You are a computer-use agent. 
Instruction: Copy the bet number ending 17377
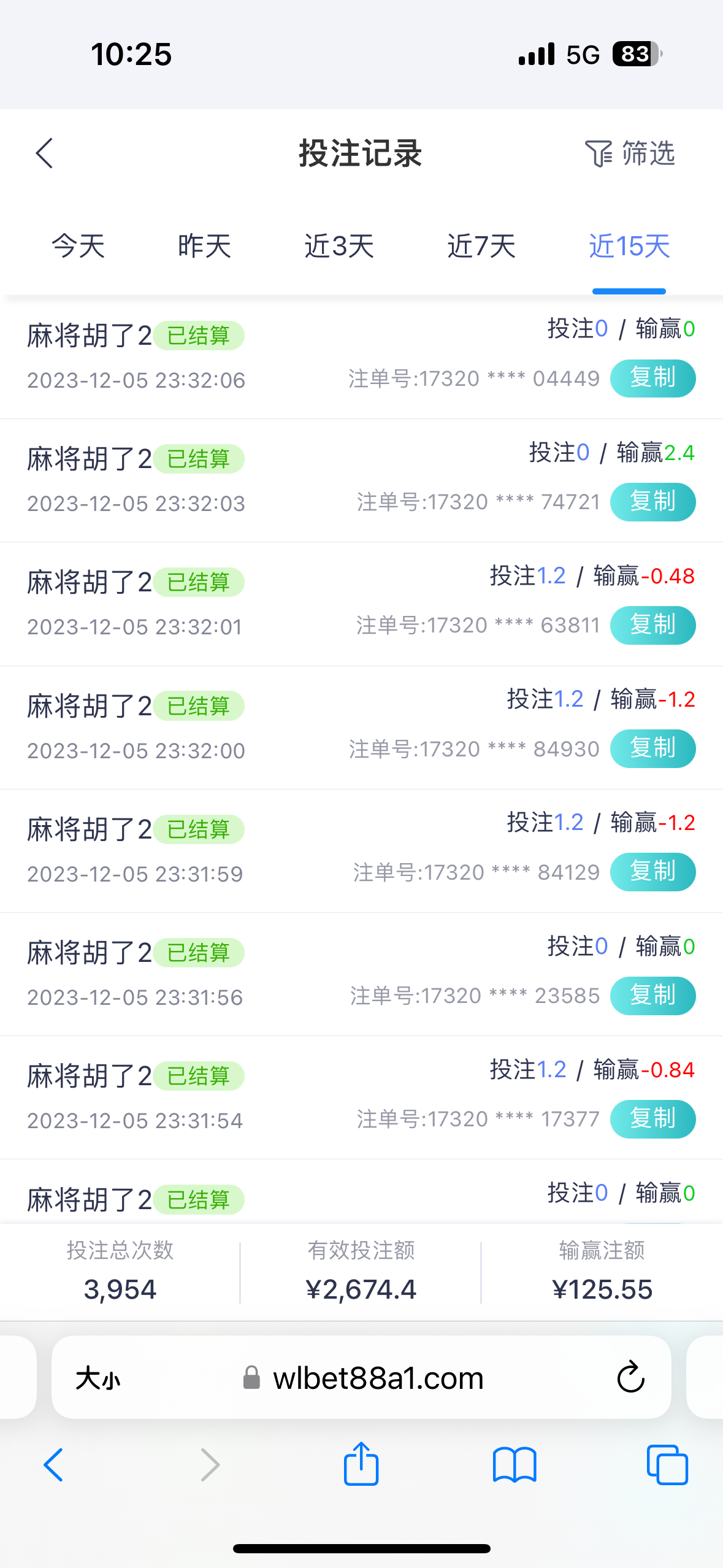pyautogui.click(x=652, y=1119)
